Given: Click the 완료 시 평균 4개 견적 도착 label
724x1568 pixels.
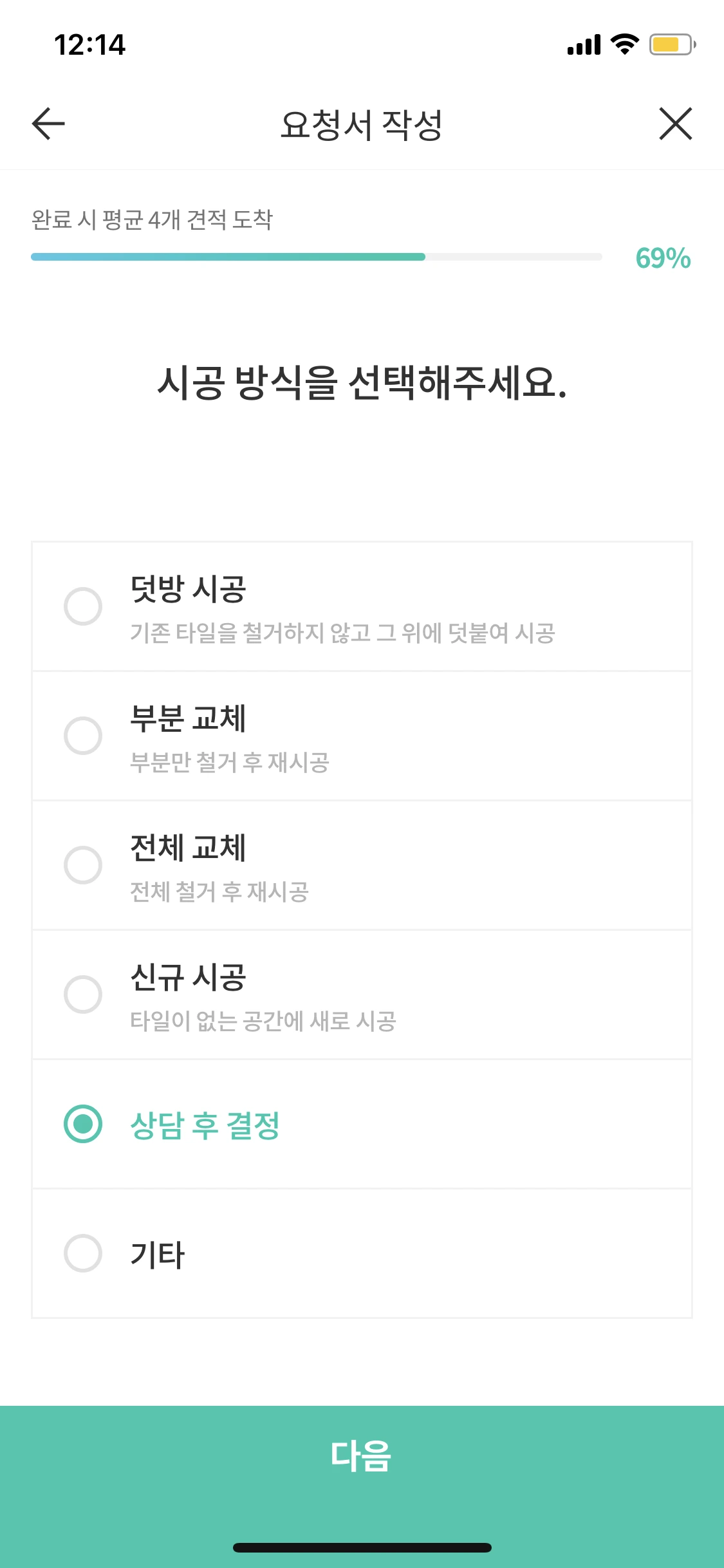Looking at the screenshot, I should click(x=153, y=219).
